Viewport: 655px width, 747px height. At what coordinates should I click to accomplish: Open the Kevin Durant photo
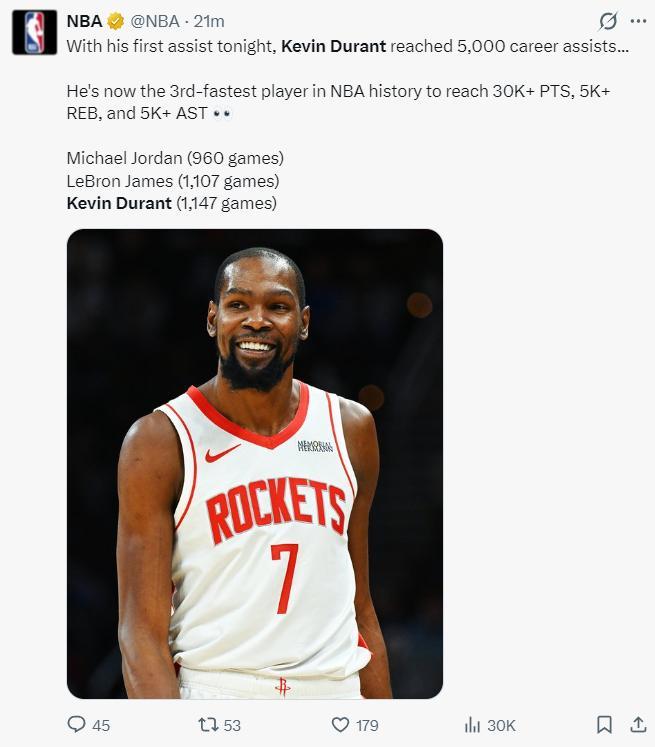tap(255, 463)
